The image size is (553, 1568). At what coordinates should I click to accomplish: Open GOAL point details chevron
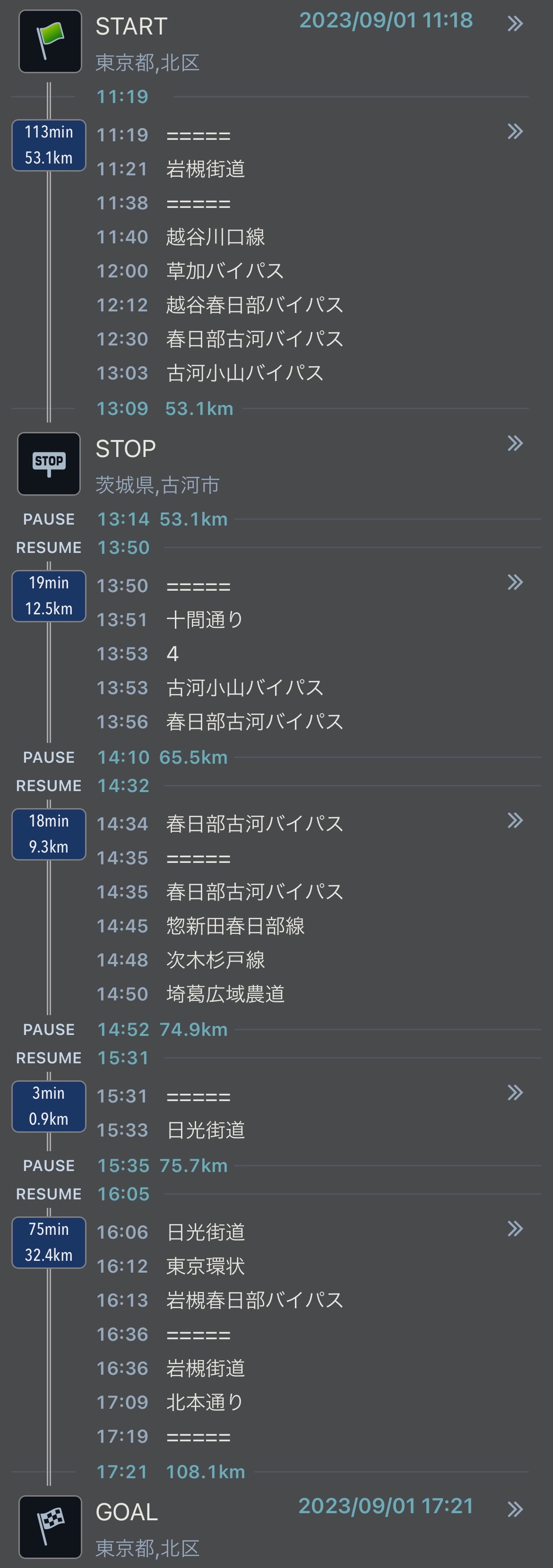[x=515, y=1509]
